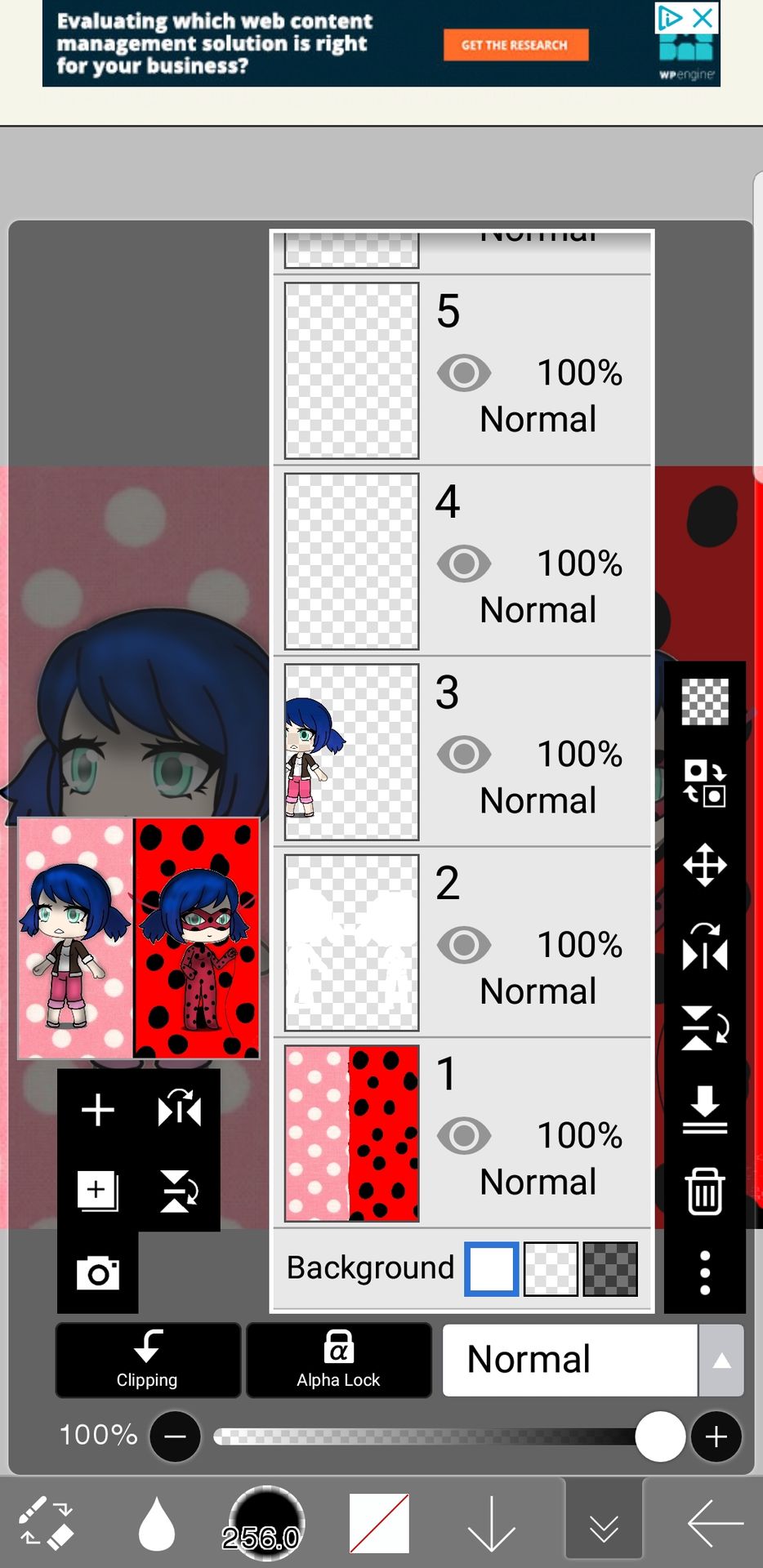Screen dimensions: 763x1568
Task: Add a new layer with the plus icon
Action: pos(98,1110)
